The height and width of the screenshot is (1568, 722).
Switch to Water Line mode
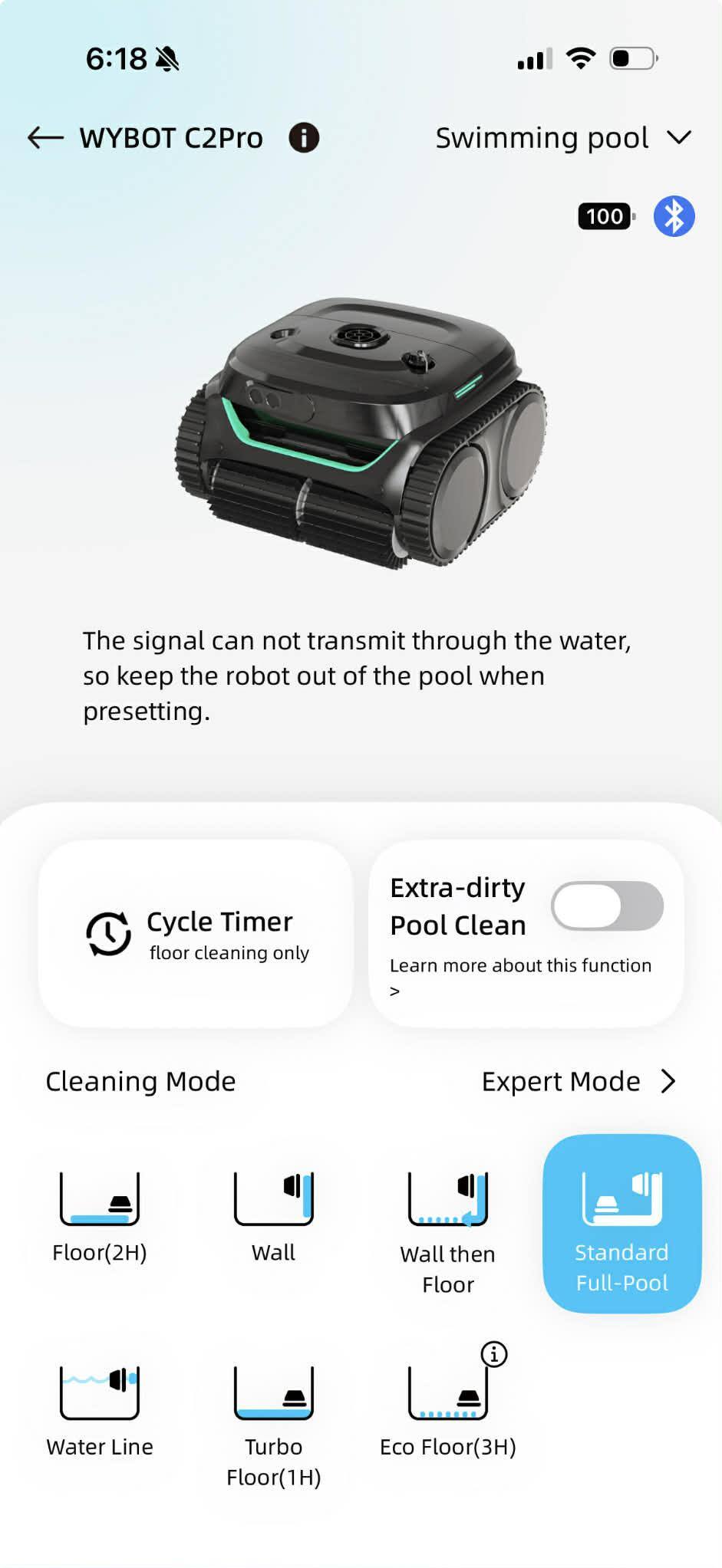coord(100,1411)
